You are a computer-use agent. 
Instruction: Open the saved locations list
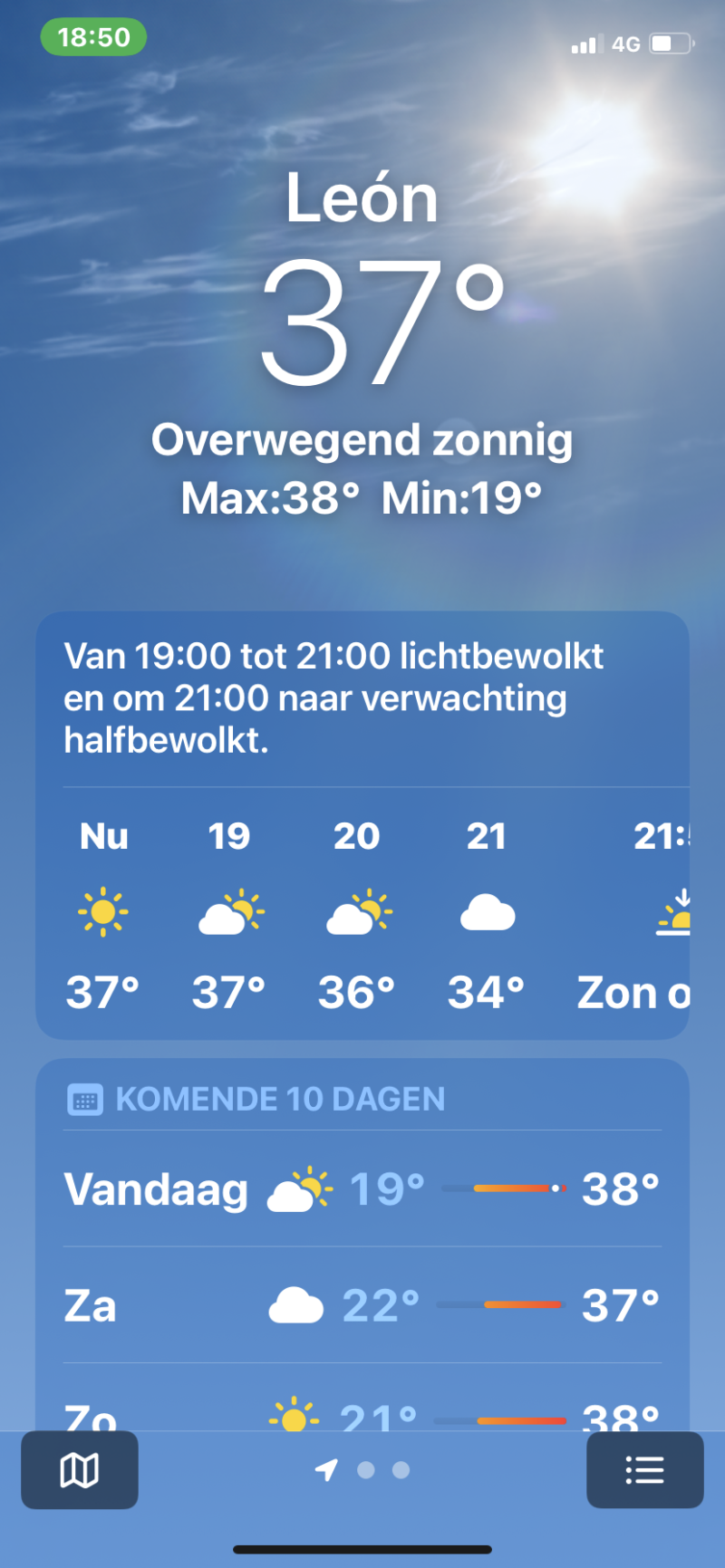click(x=644, y=1470)
